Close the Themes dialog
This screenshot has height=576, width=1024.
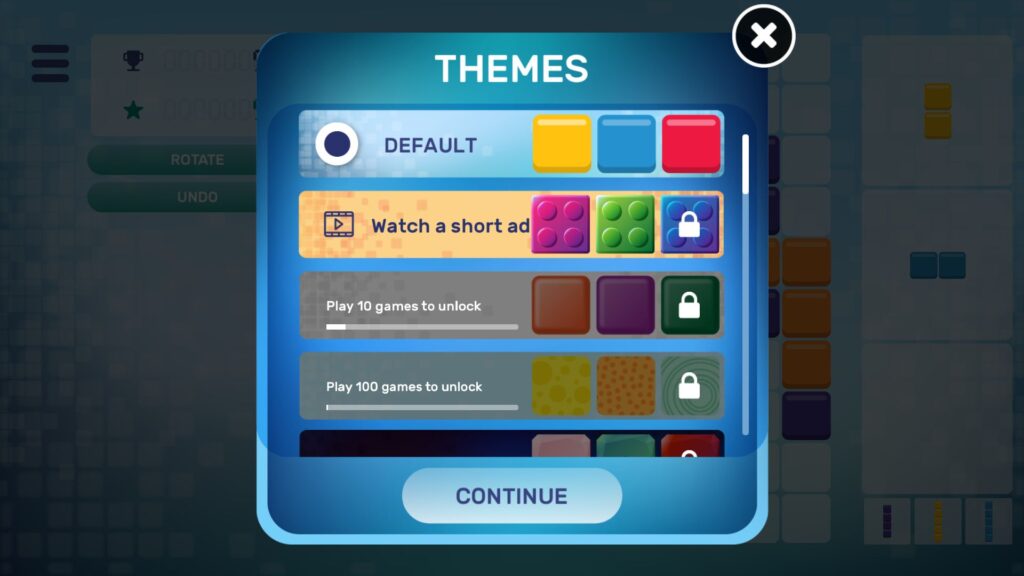(x=763, y=37)
